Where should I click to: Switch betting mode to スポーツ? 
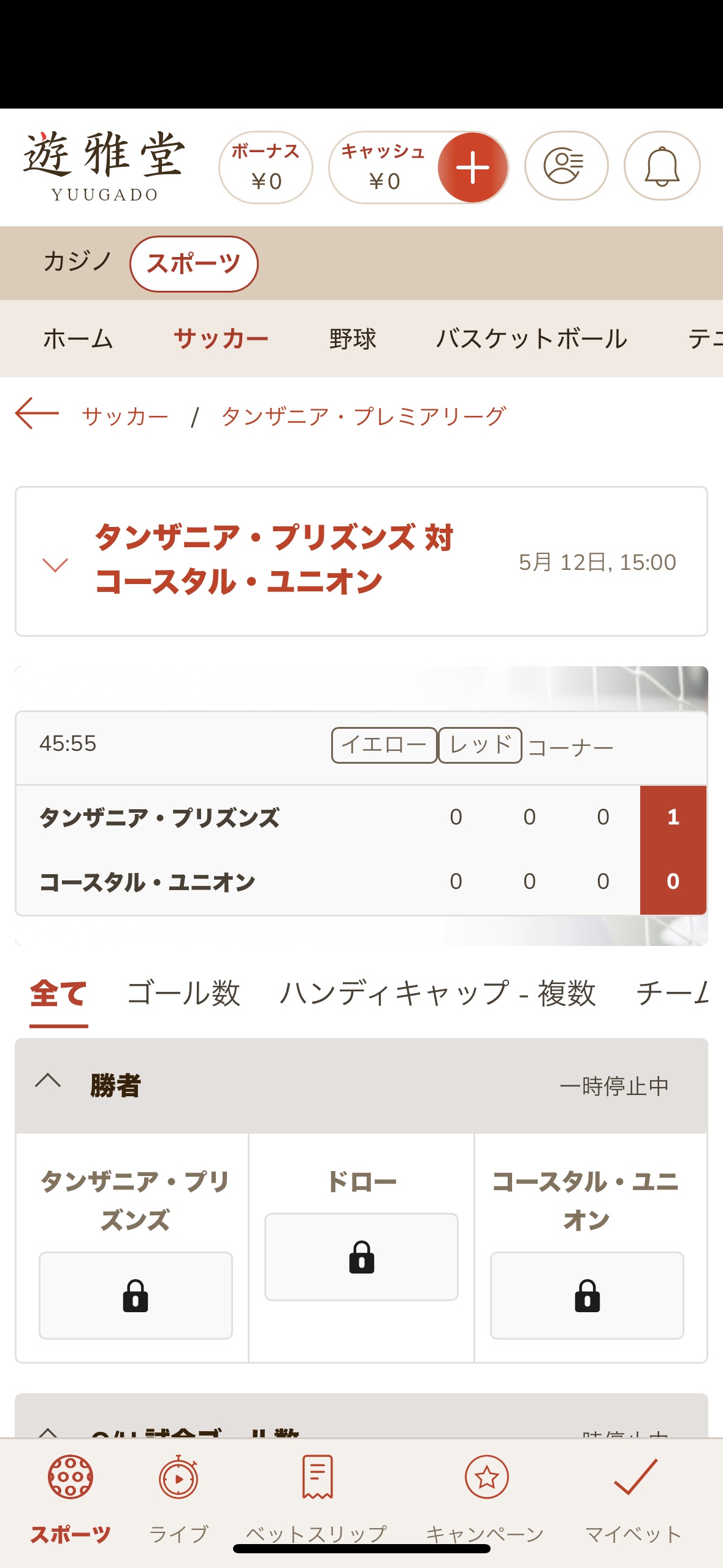194,264
